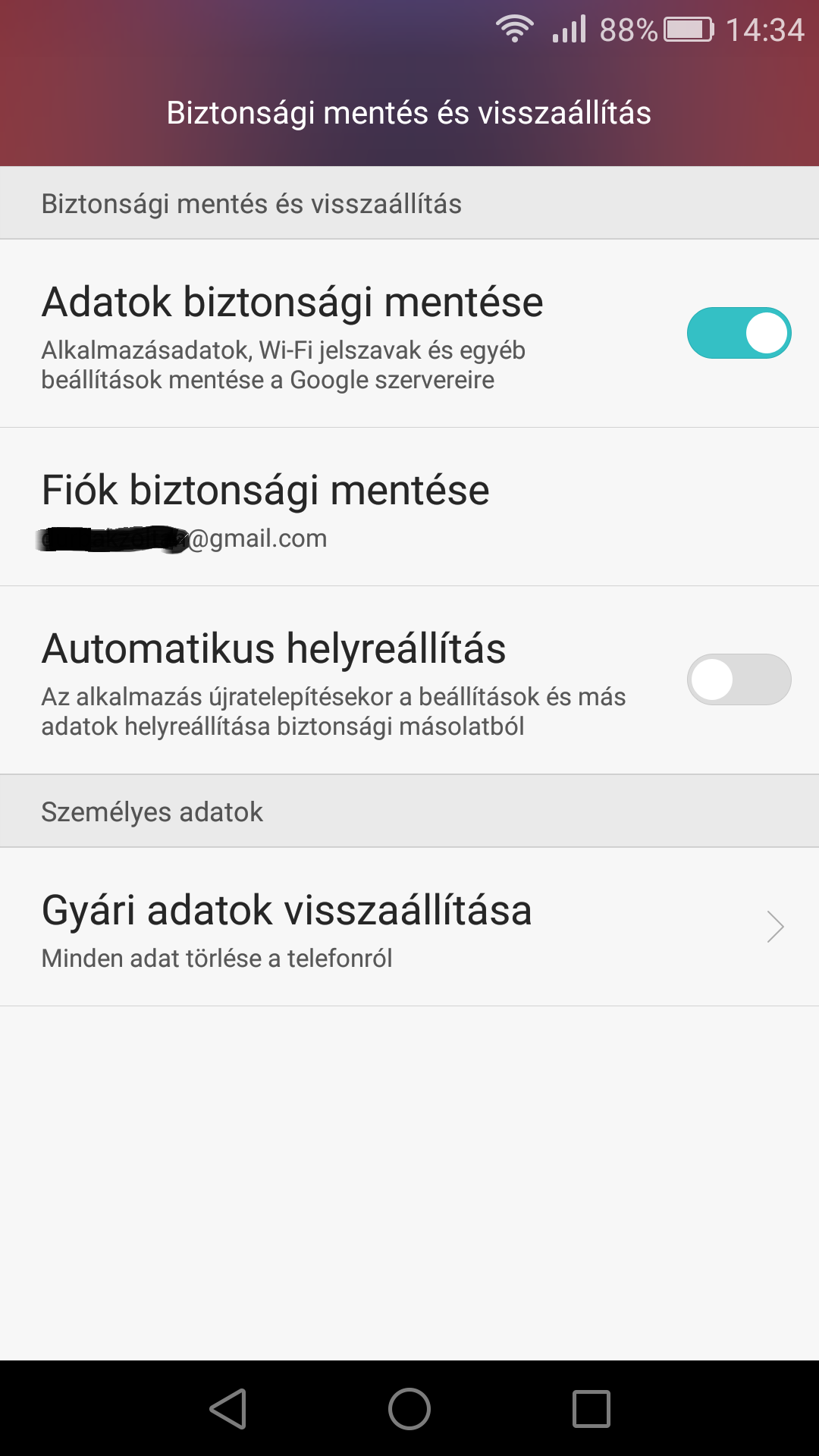Disable the Adatok biztonsági mentése switch

coord(739,333)
